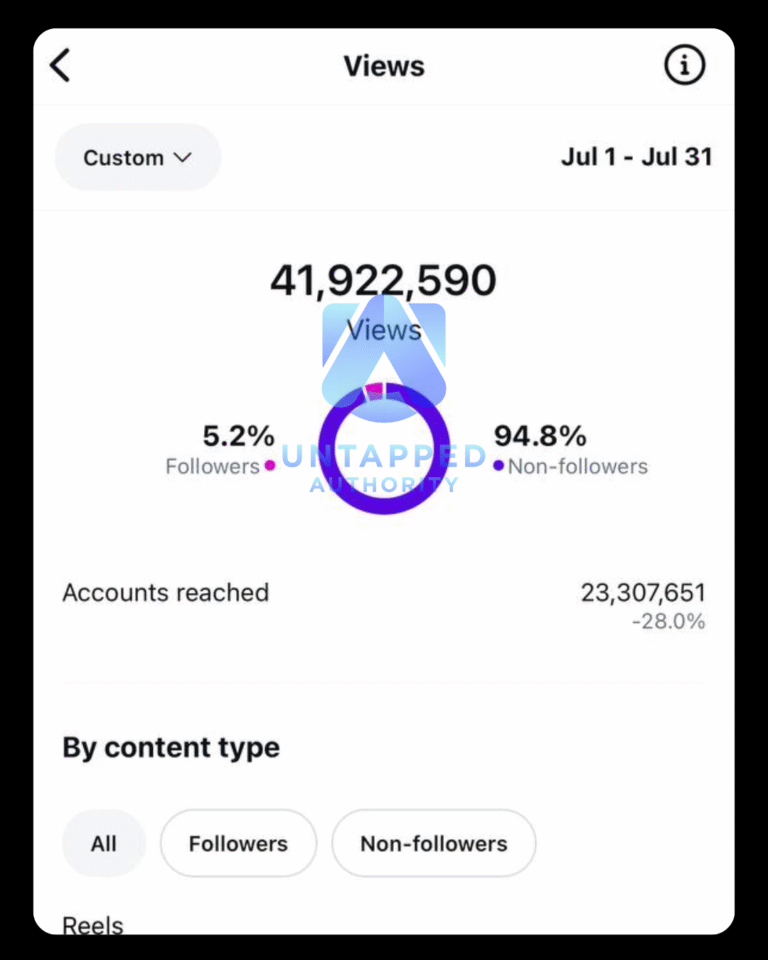Go back from the Views screen
The width and height of the screenshot is (768, 960).
[x=61, y=66]
